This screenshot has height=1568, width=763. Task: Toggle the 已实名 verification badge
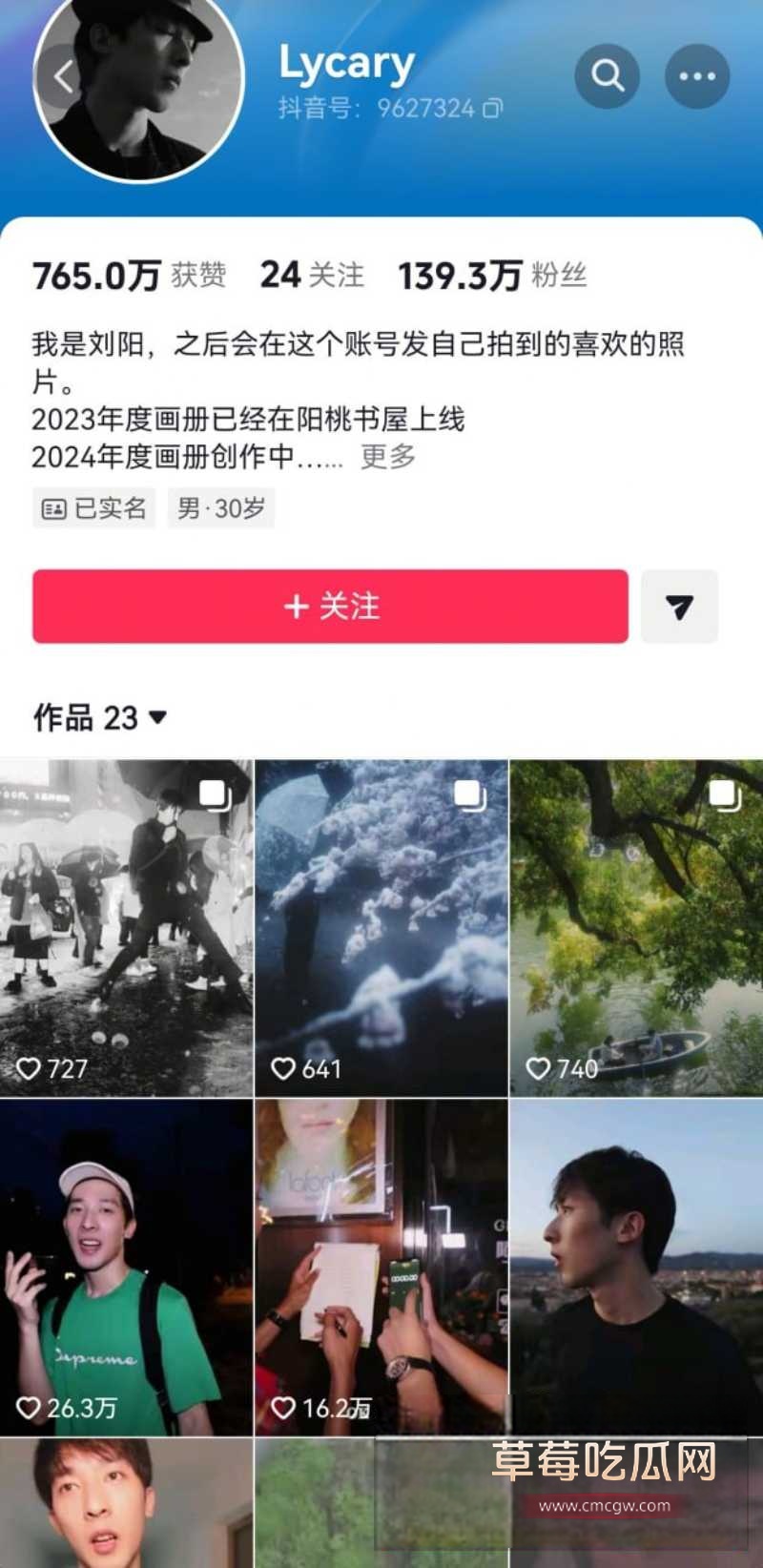[93, 507]
